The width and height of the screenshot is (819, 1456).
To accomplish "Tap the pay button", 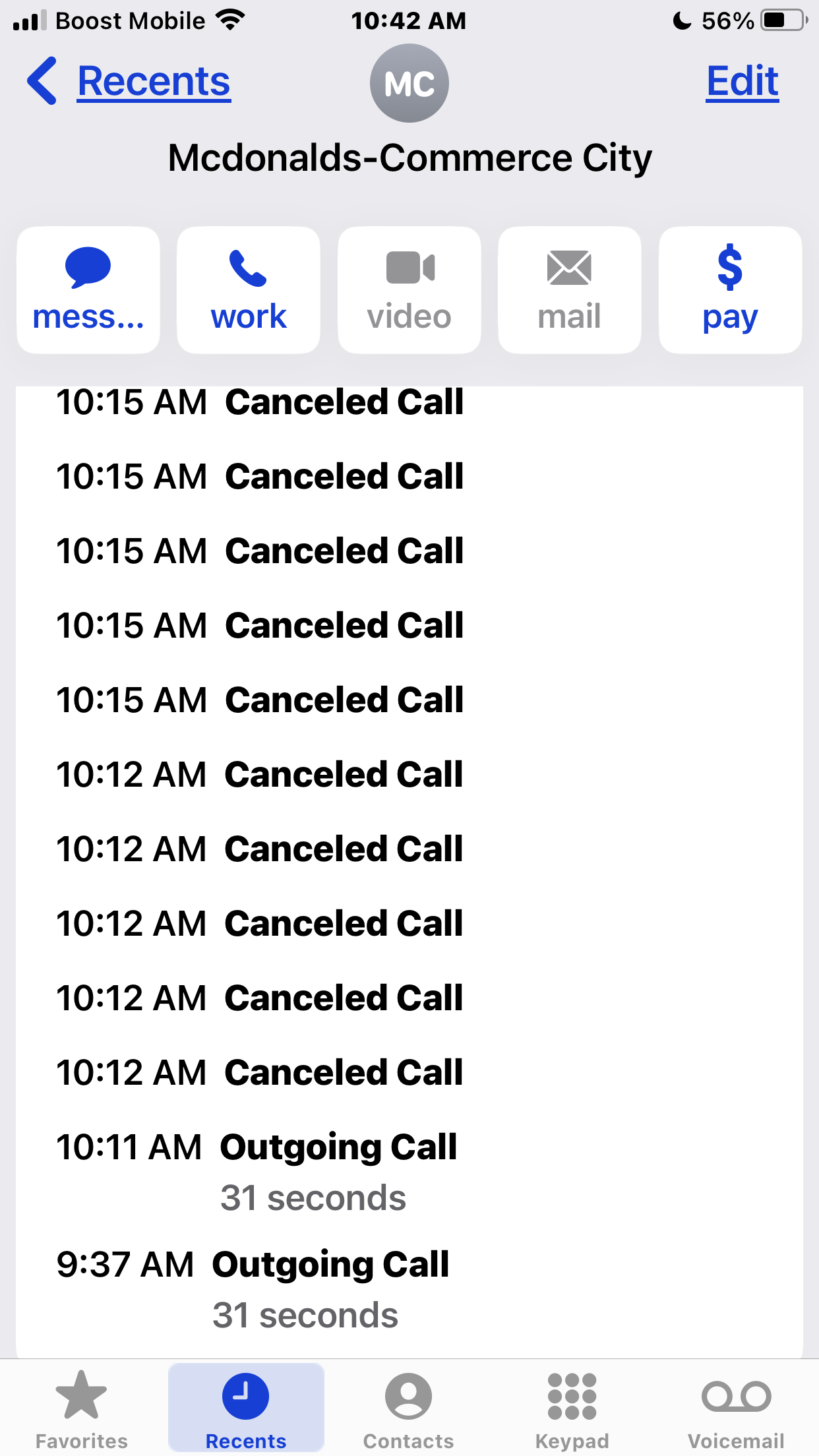I will click(x=730, y=290).
